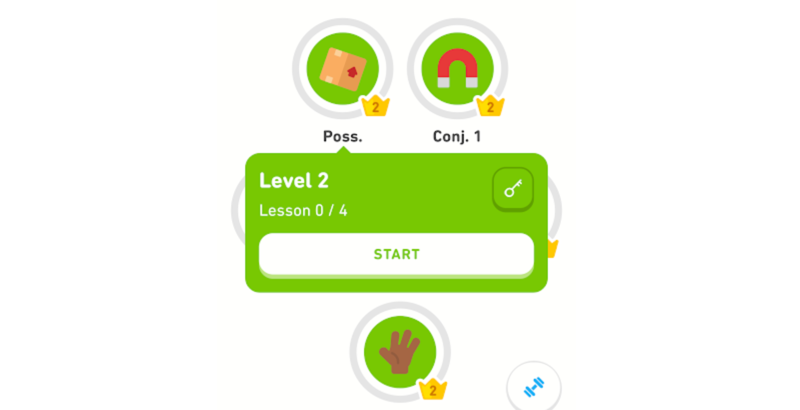
Task: Tap the dumbbell practice button
Action: (x=532, y=386)
